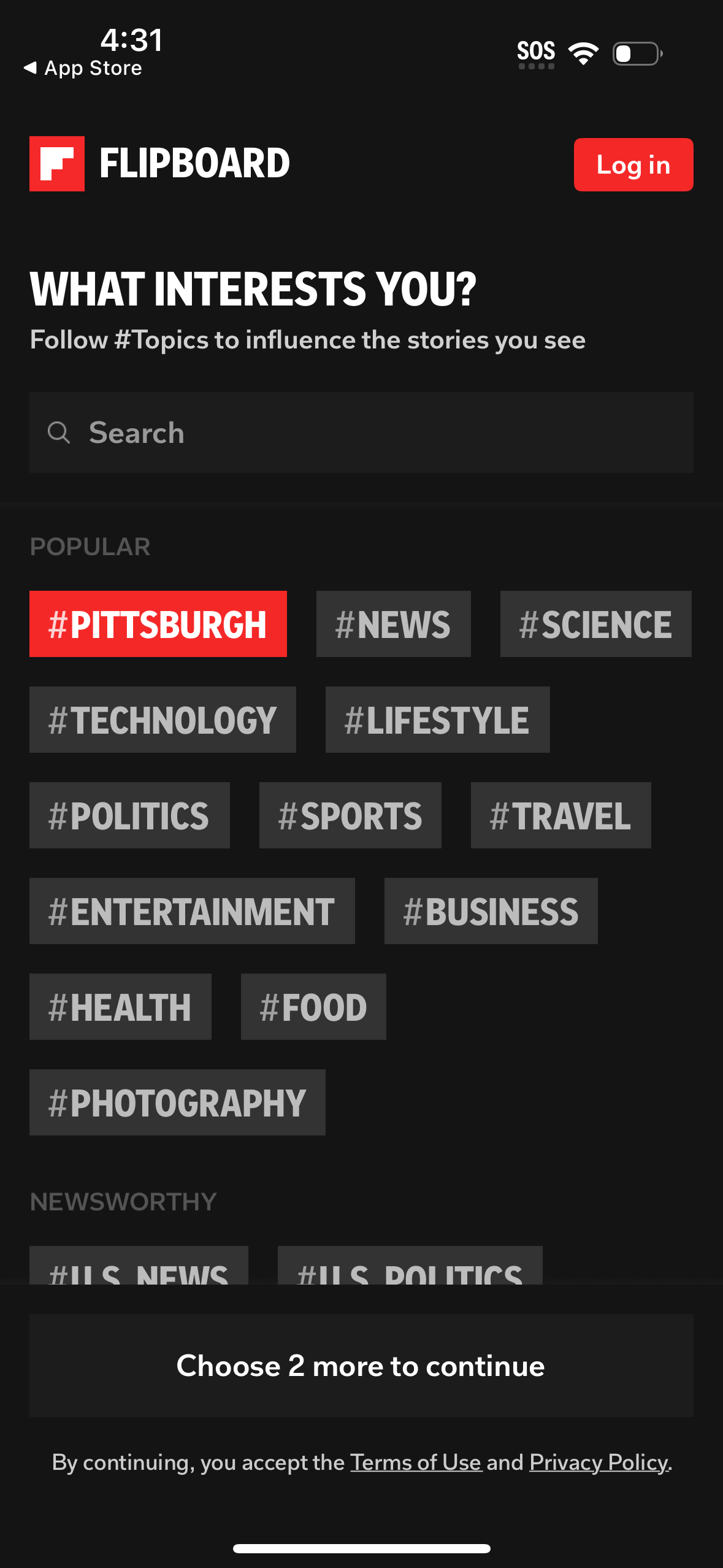Select the #Sports topic

[x=350, y=815]
